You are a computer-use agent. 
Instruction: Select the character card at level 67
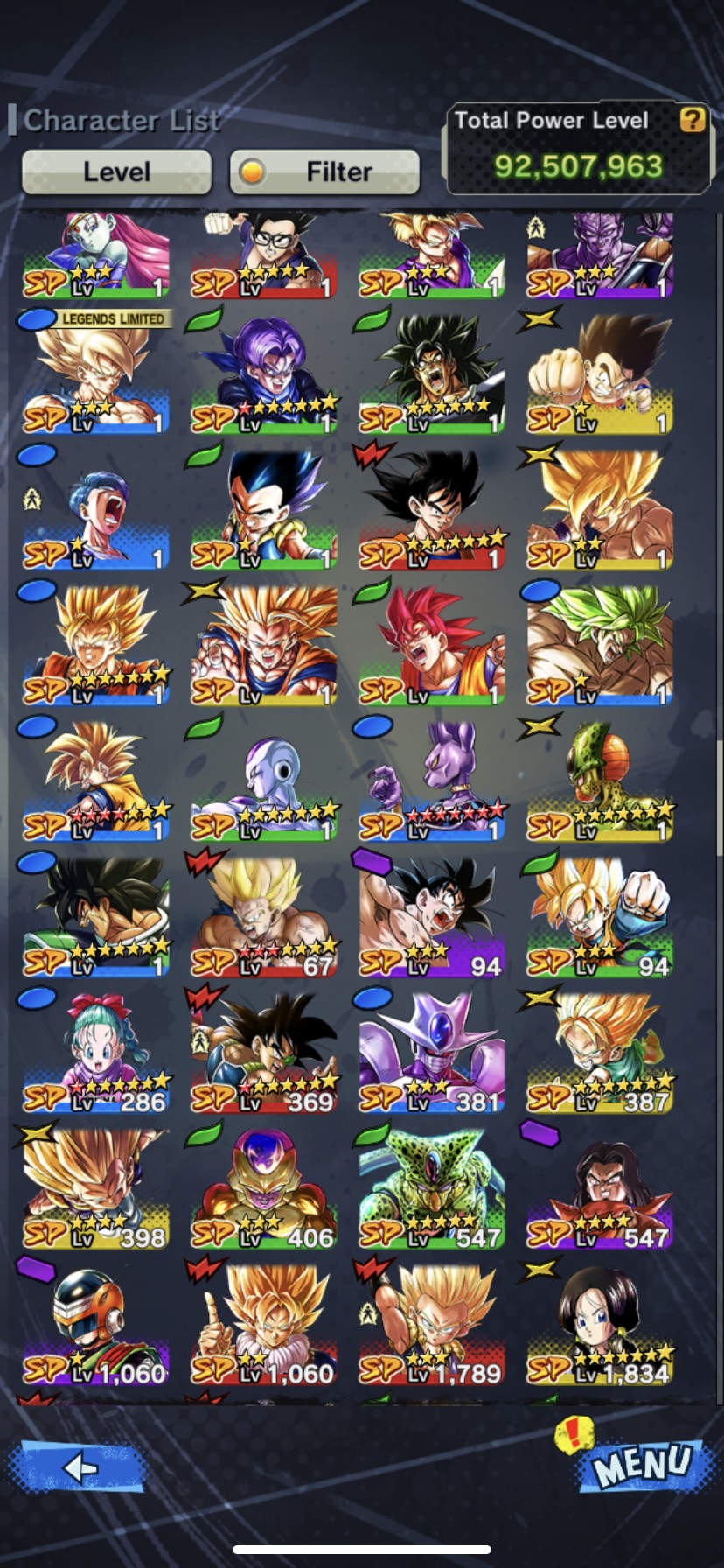(x=264, y=917)
